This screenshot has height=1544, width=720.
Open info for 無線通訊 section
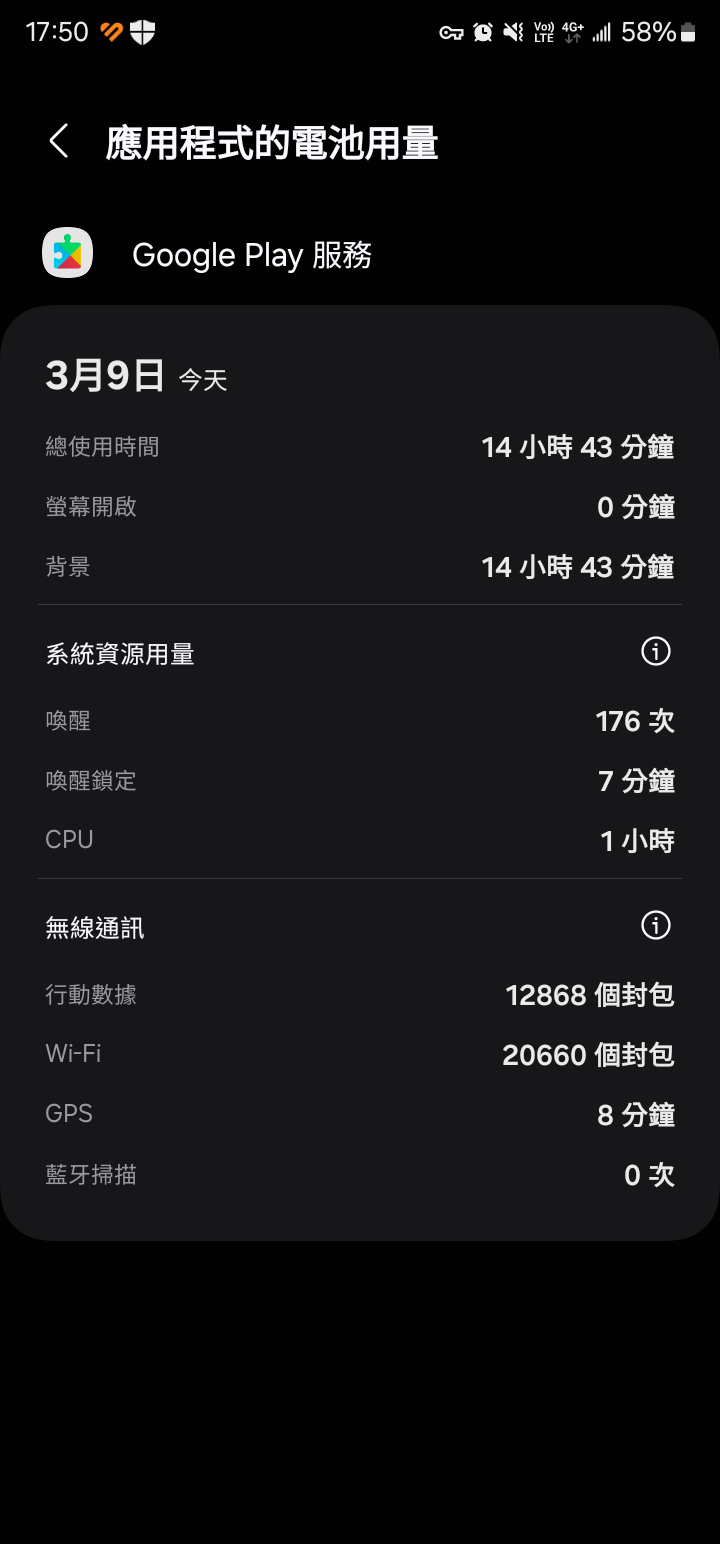655,926
